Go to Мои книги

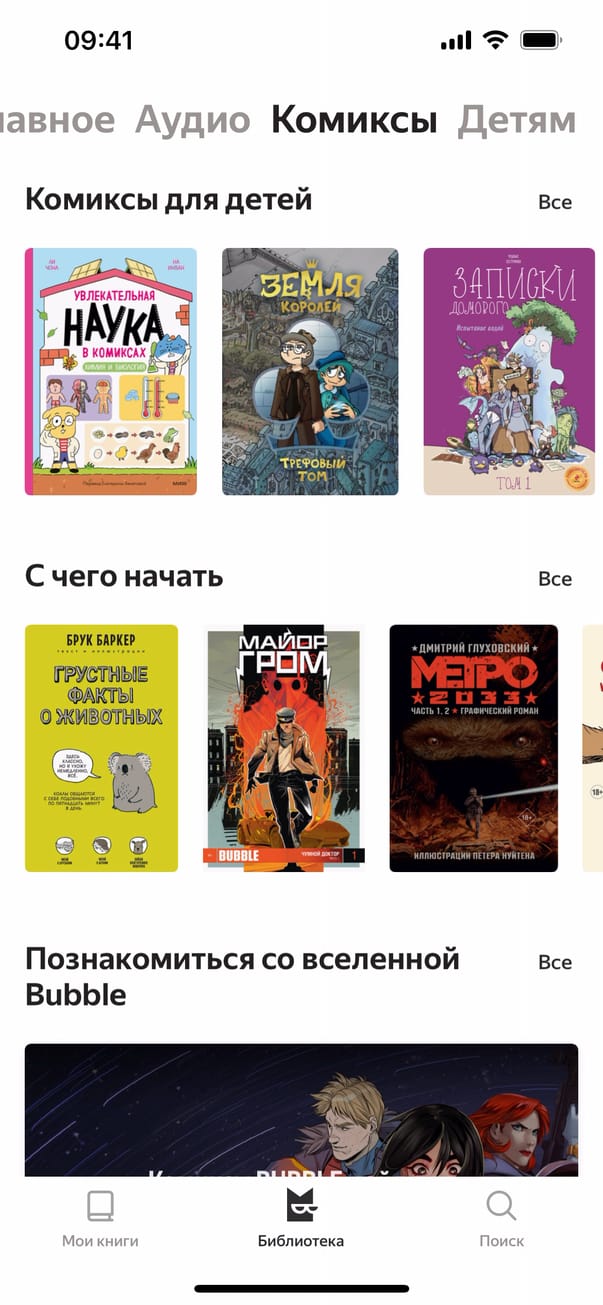[x=100, y=1220]
